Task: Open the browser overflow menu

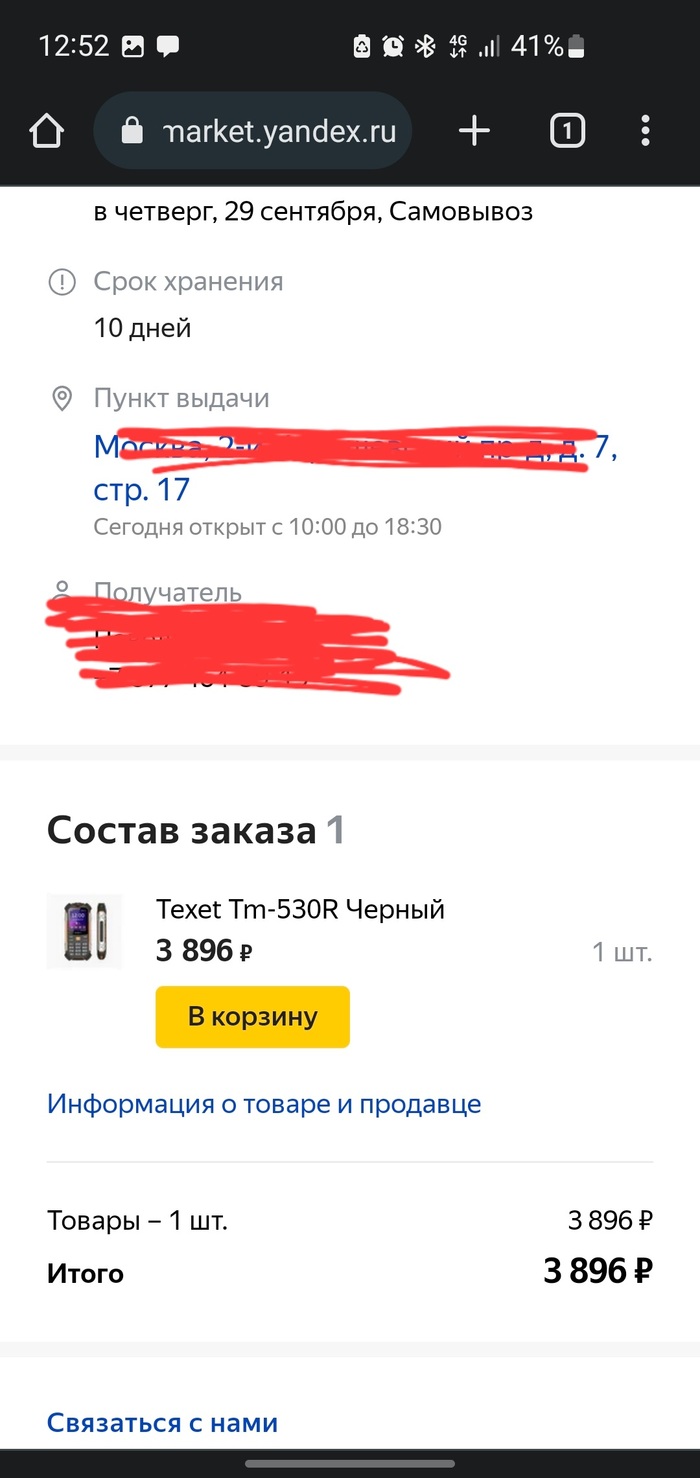Action: (645, 131)
